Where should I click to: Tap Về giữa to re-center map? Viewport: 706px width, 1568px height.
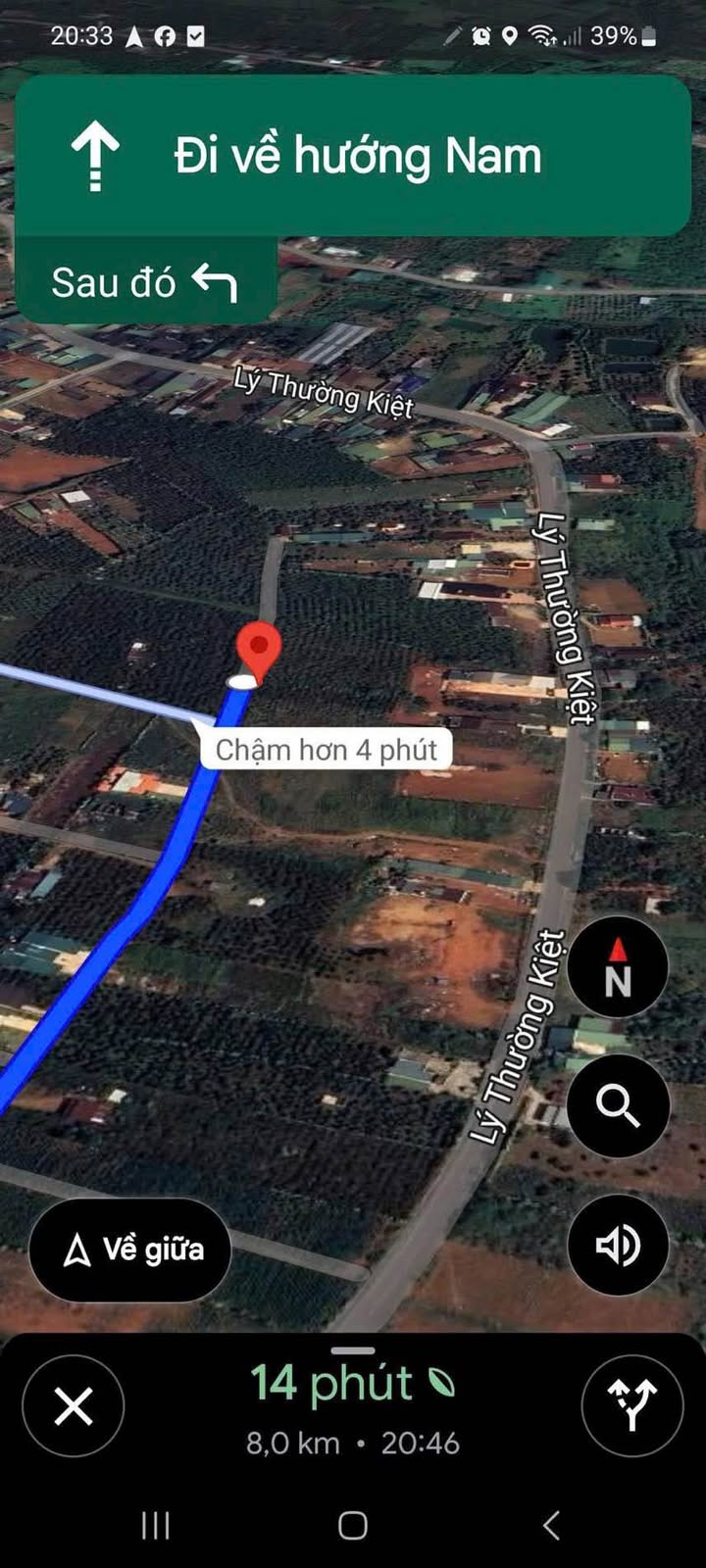point(130,1249)
